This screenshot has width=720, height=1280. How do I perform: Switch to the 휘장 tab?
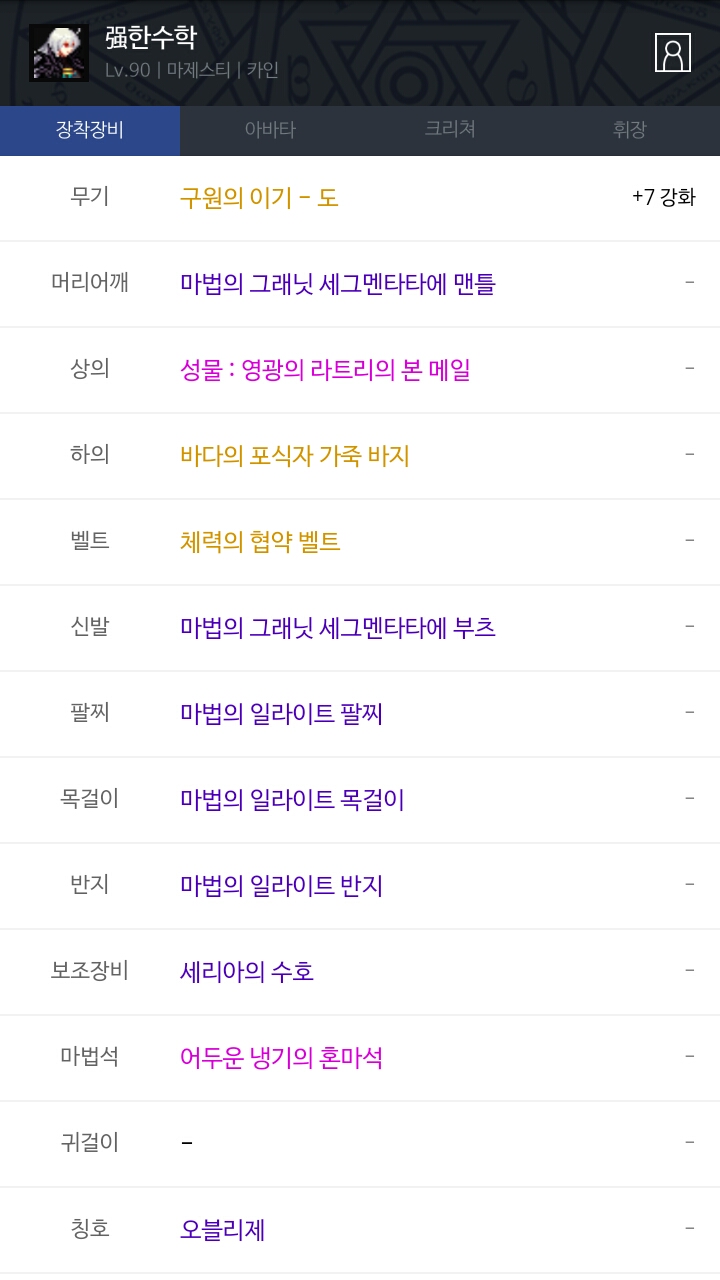[x=630, y=130]
